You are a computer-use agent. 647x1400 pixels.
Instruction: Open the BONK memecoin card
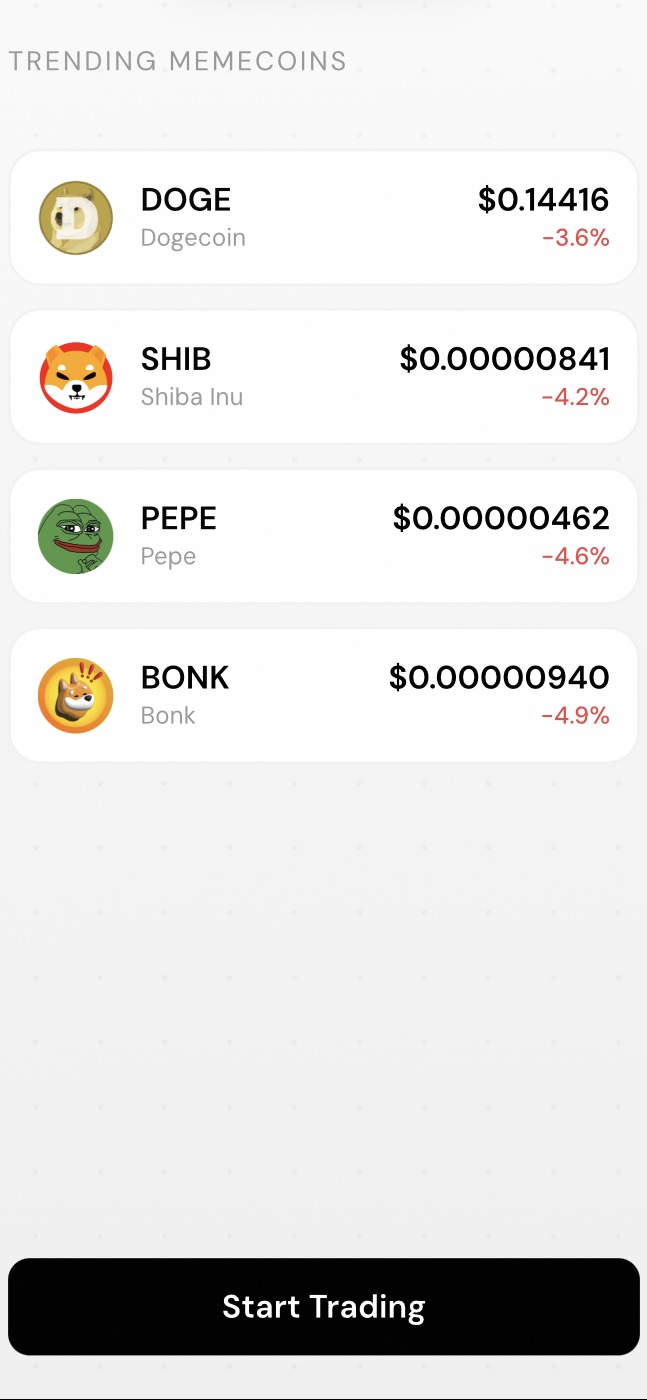[323, 695]
